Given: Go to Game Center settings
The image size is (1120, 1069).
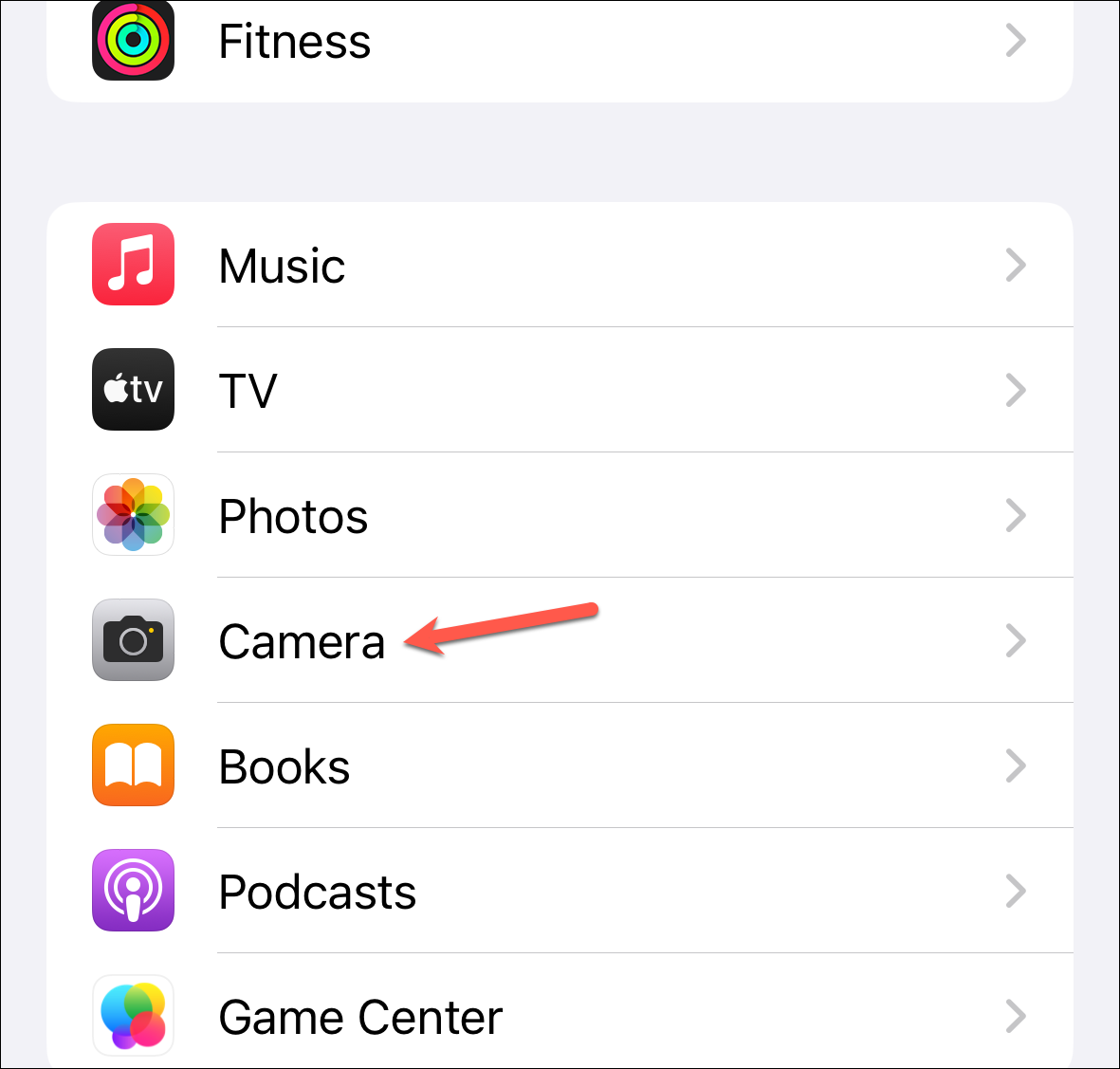Looking at the screenshot, I should click(x=360, y=1017).
